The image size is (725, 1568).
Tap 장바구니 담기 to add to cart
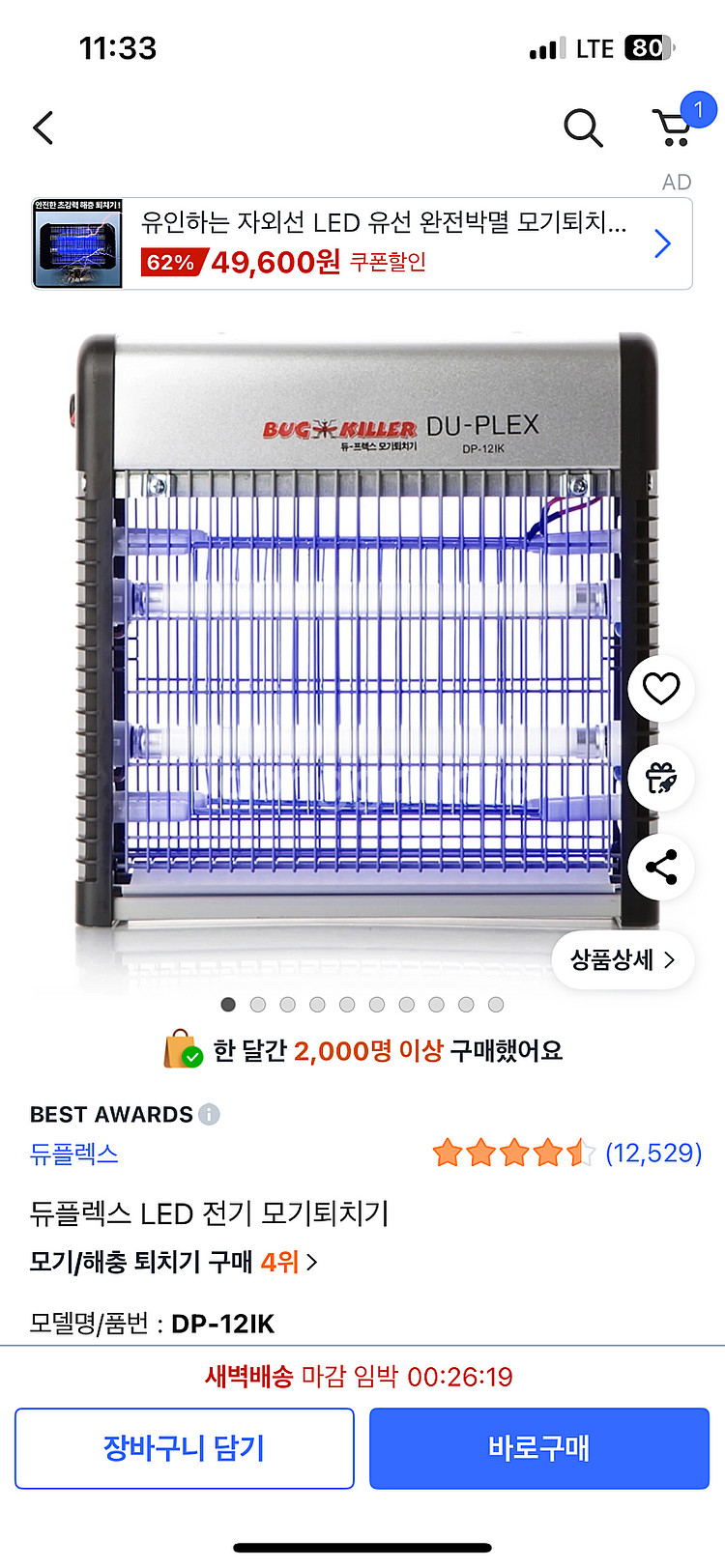(x=184, y=1448)
